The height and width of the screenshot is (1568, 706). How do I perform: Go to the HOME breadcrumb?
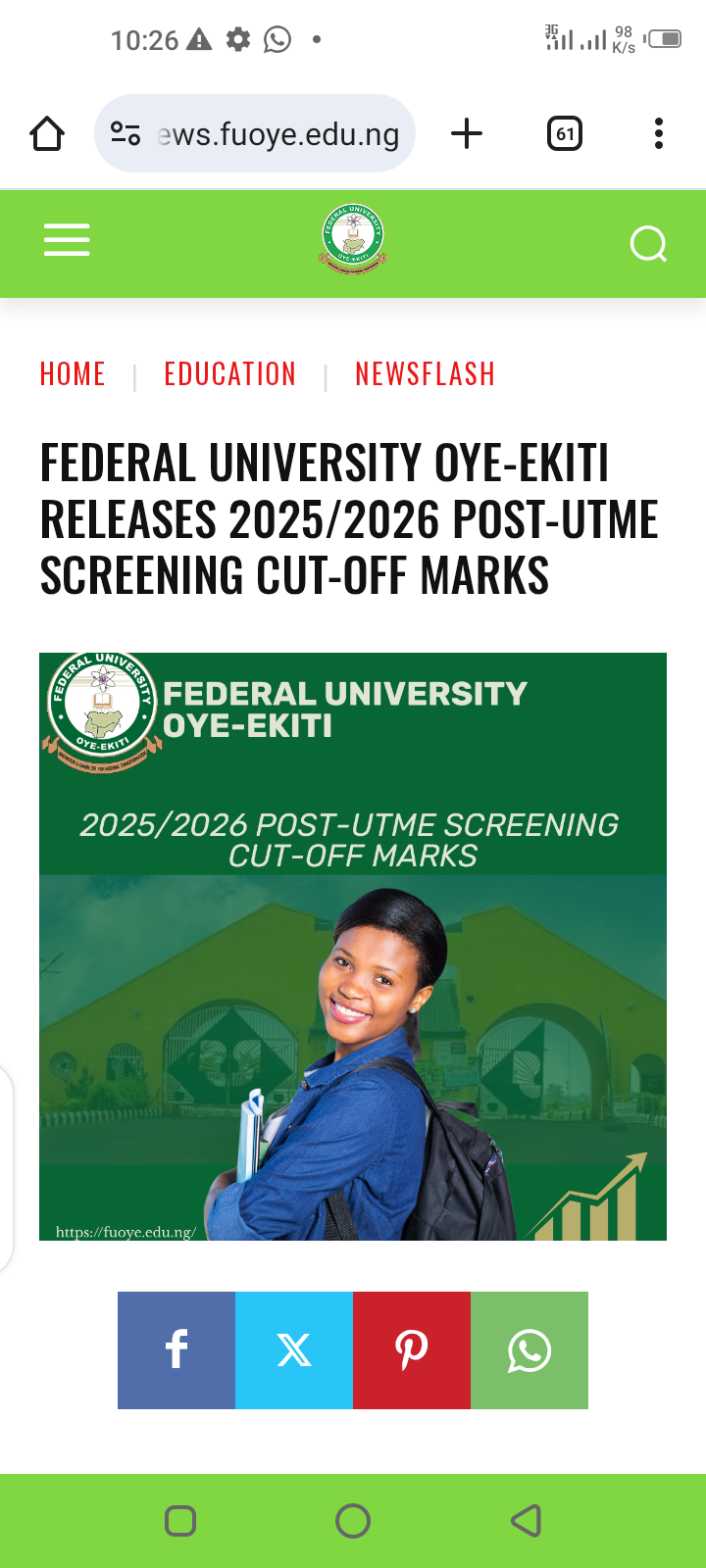tap(73, 374)
